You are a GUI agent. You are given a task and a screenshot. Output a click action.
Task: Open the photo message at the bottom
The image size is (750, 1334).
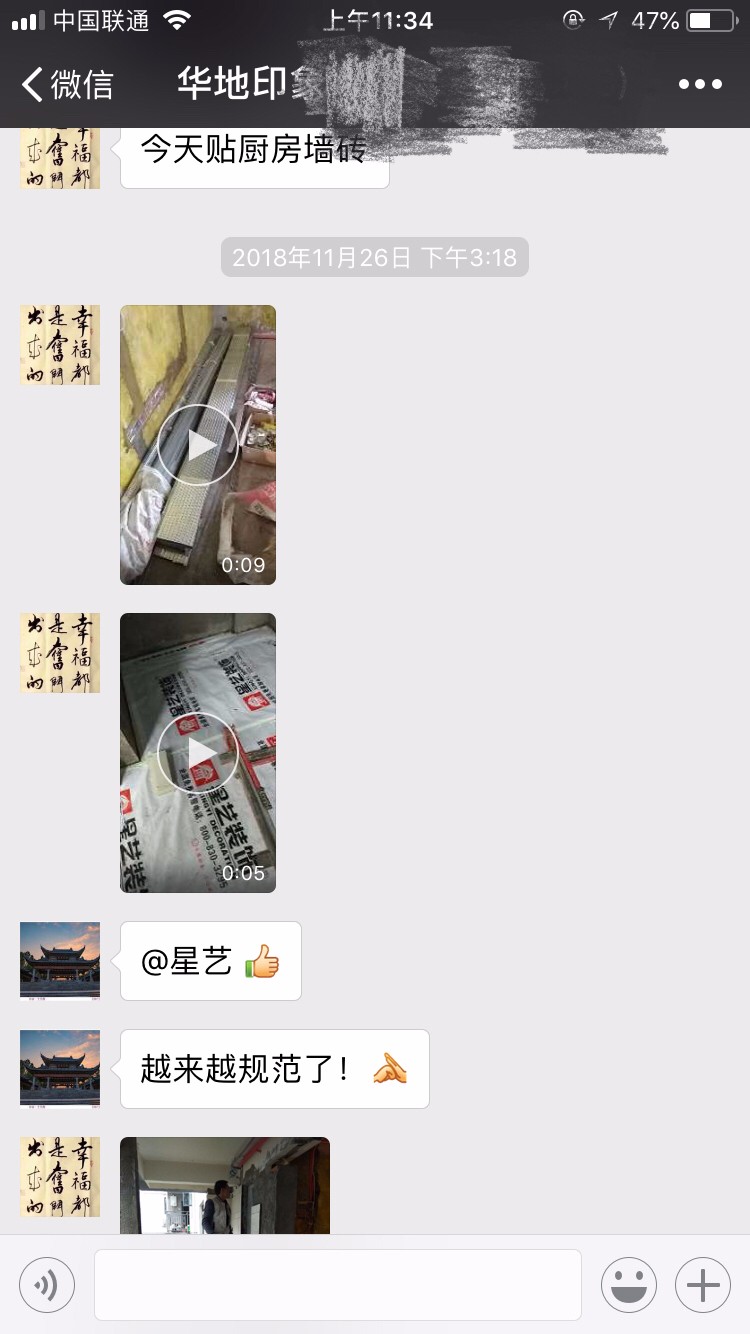click(225, 1185)
